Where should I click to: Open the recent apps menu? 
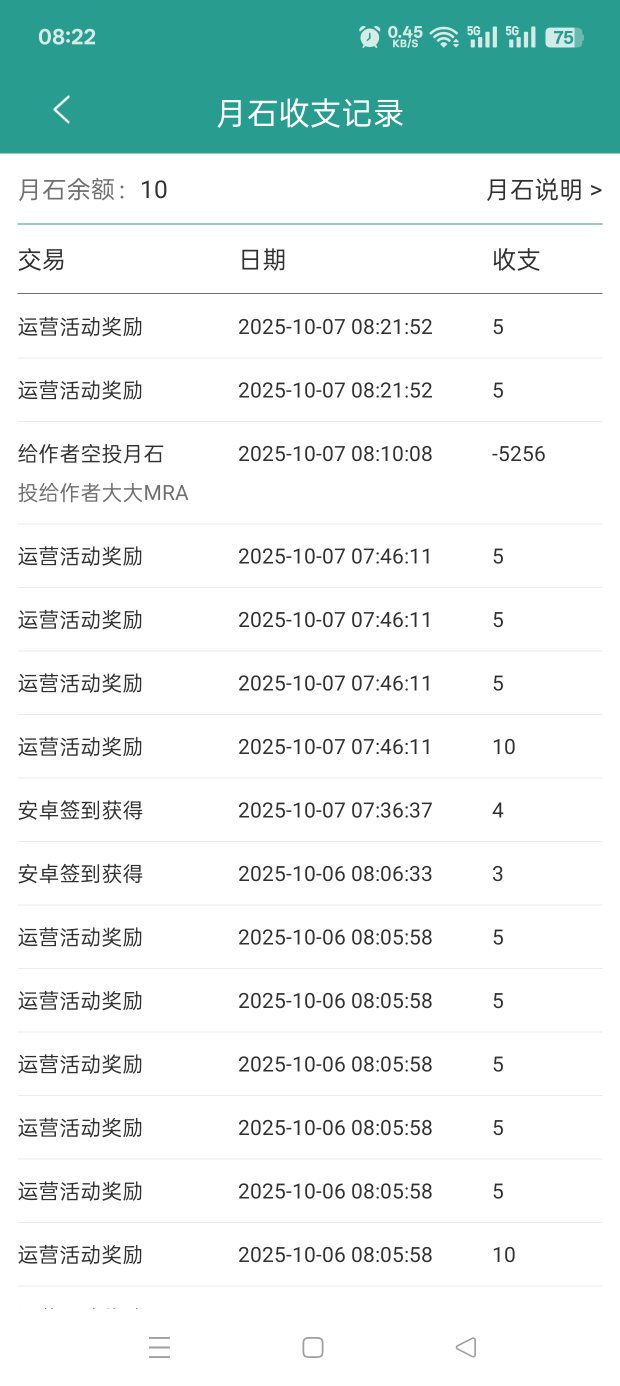pyautogui.click(x=159, y=1347)
